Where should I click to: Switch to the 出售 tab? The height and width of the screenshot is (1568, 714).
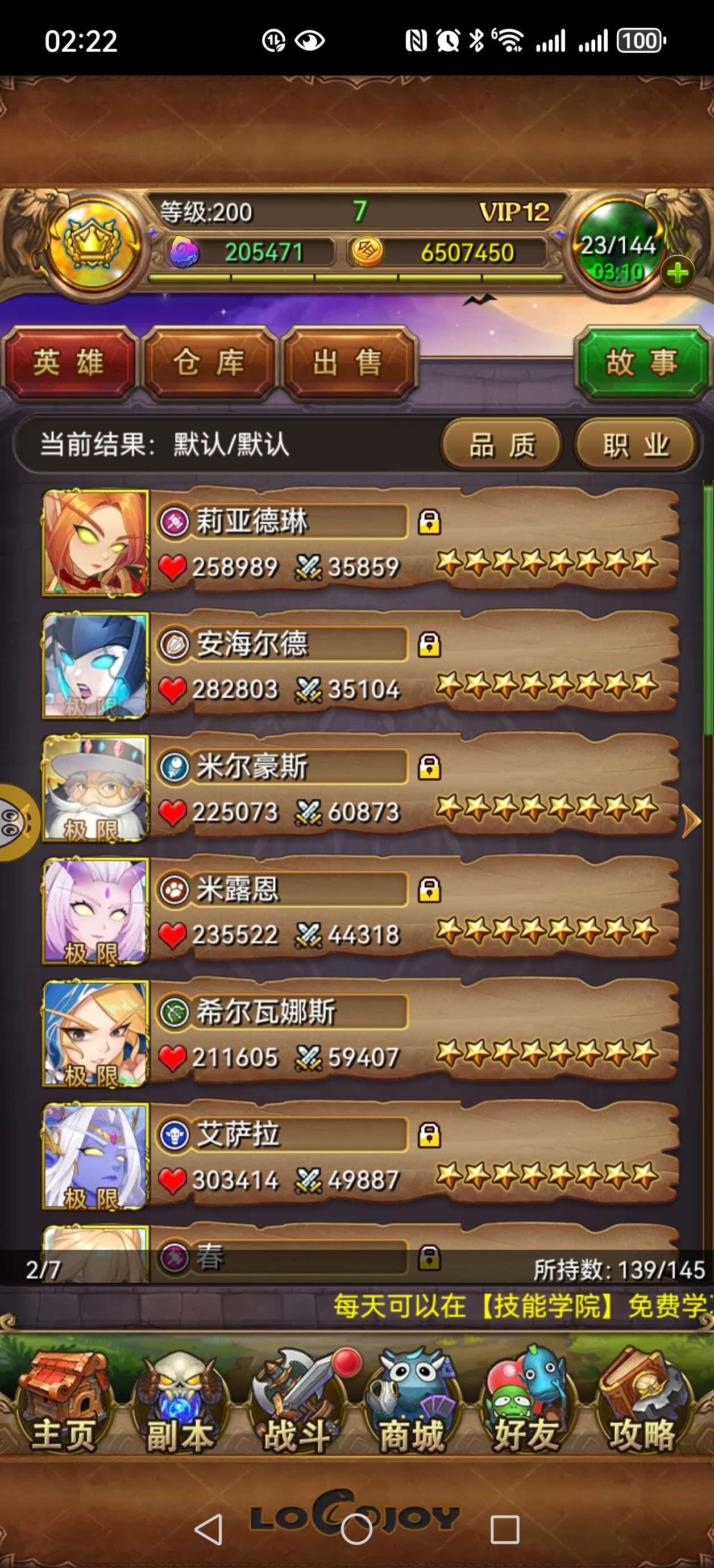coord(348,364)
